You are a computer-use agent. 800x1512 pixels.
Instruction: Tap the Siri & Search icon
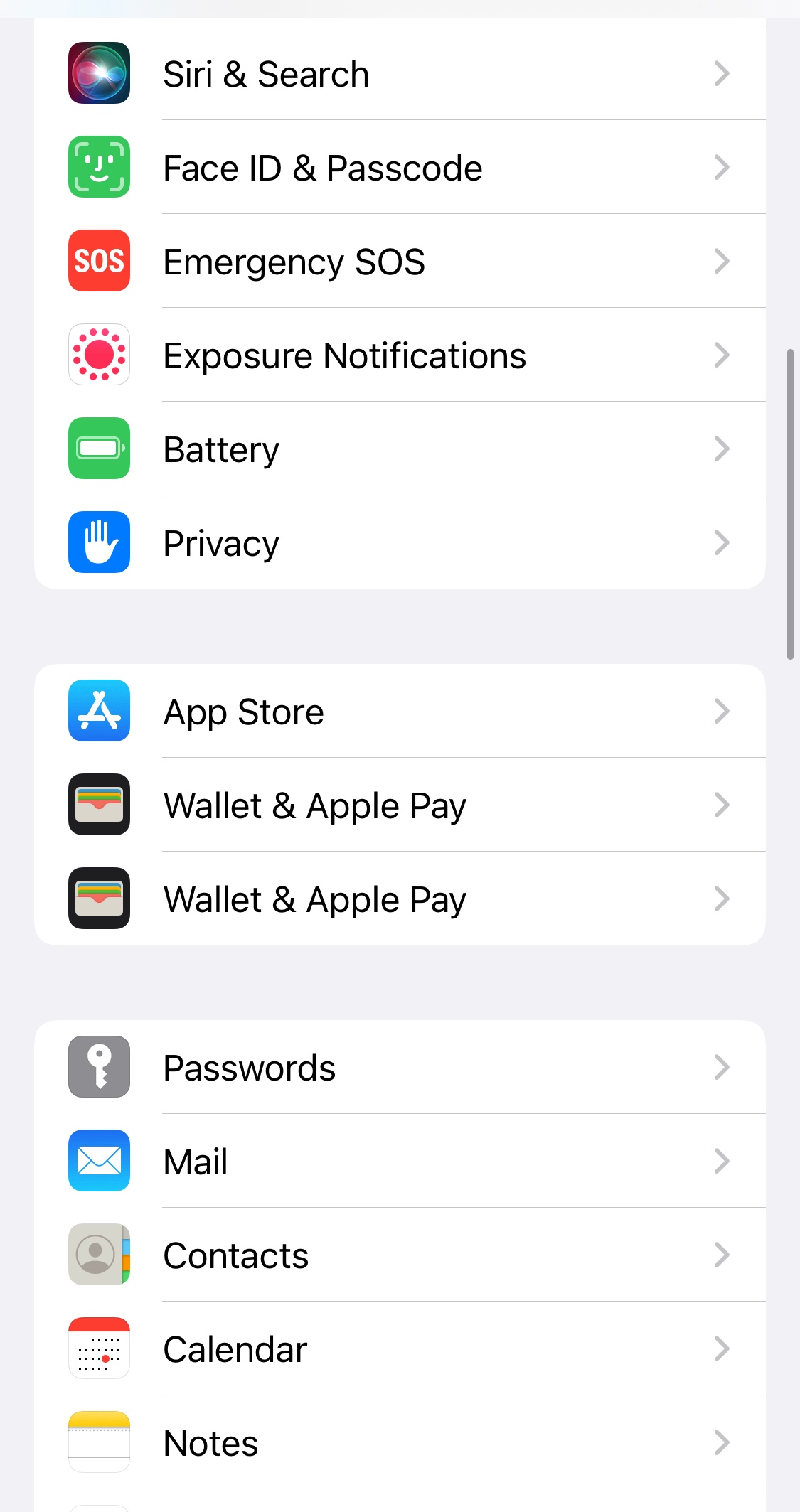click(99, 73)
